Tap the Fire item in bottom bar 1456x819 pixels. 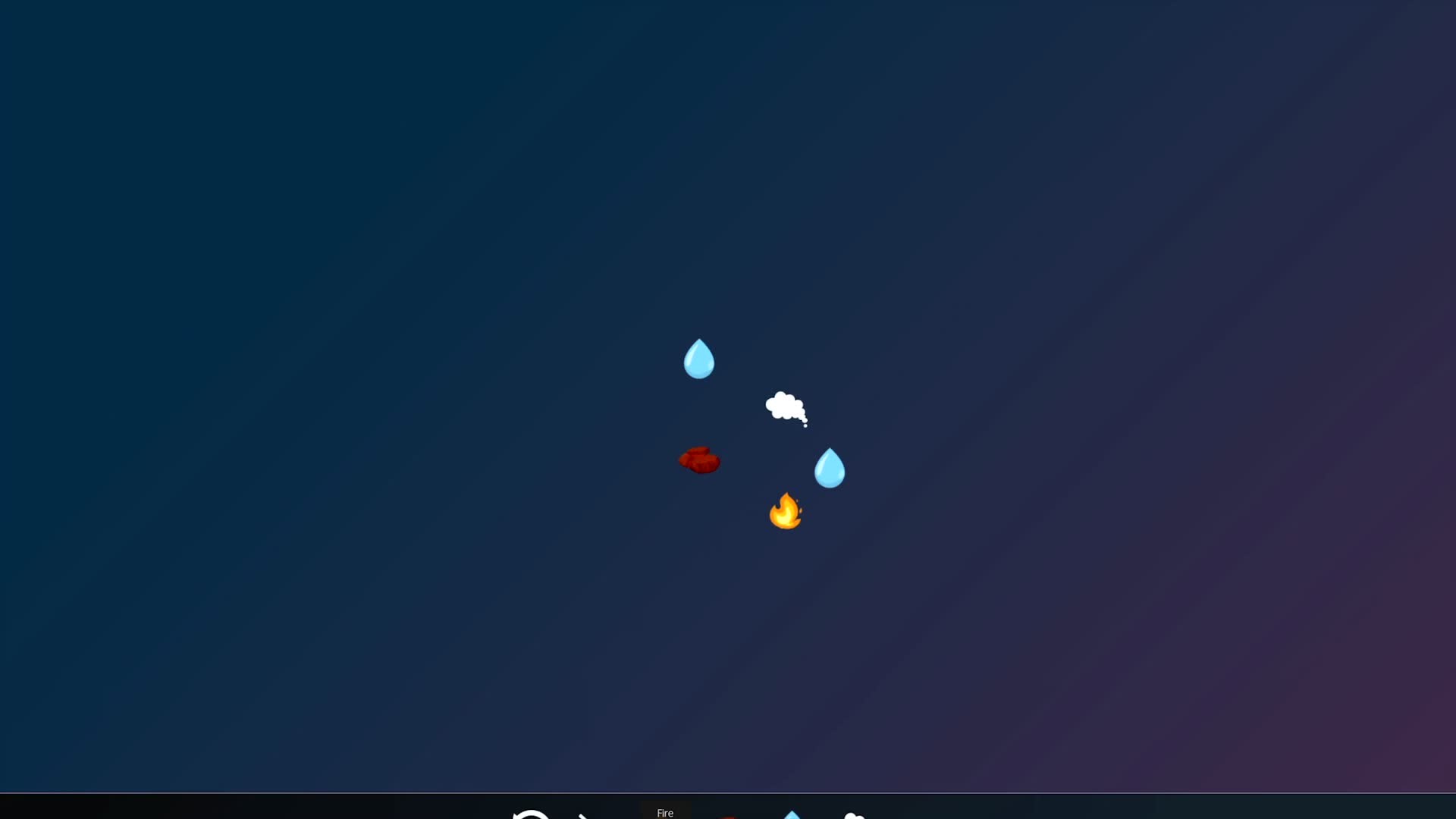(x=665, y=812)
